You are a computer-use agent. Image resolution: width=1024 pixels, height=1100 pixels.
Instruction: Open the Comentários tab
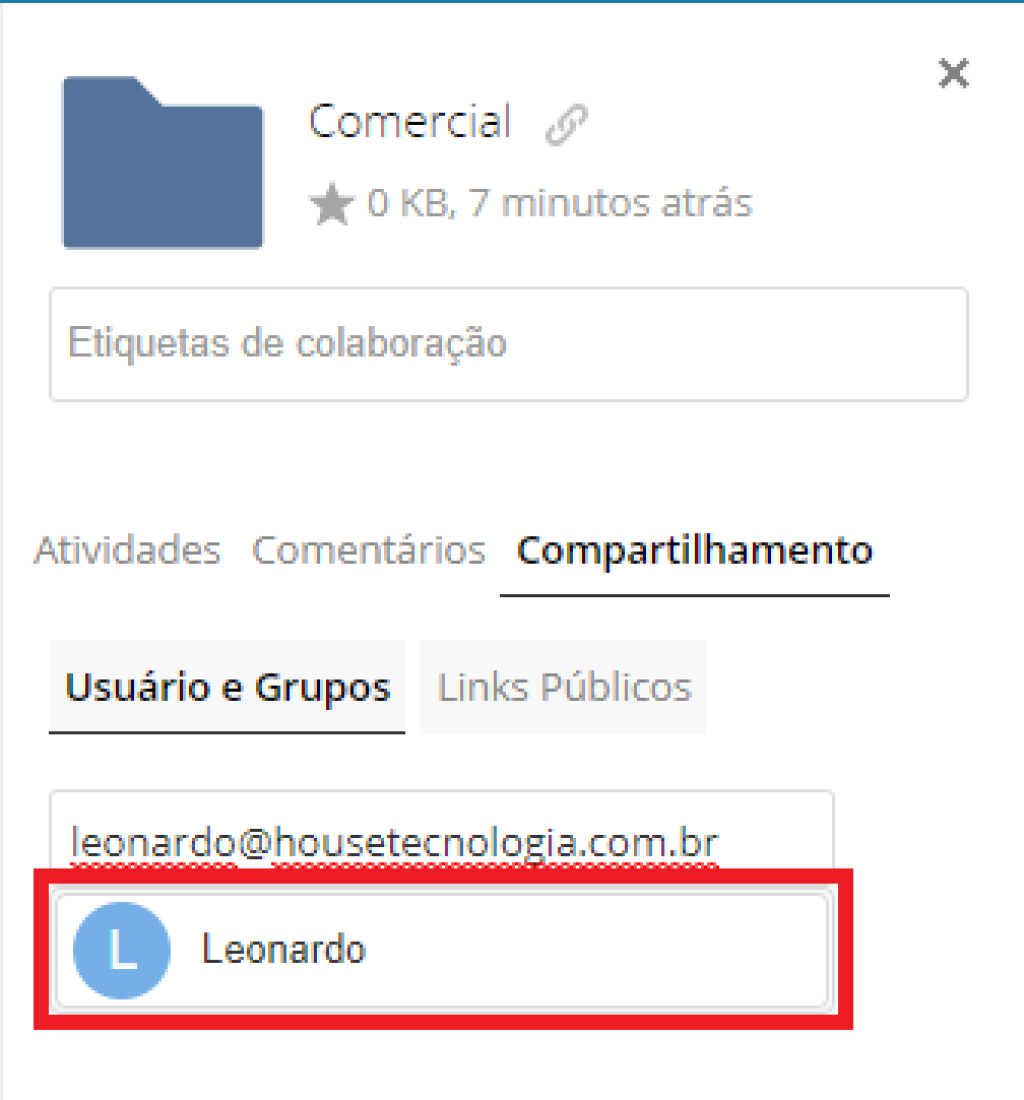click(368, 550)
